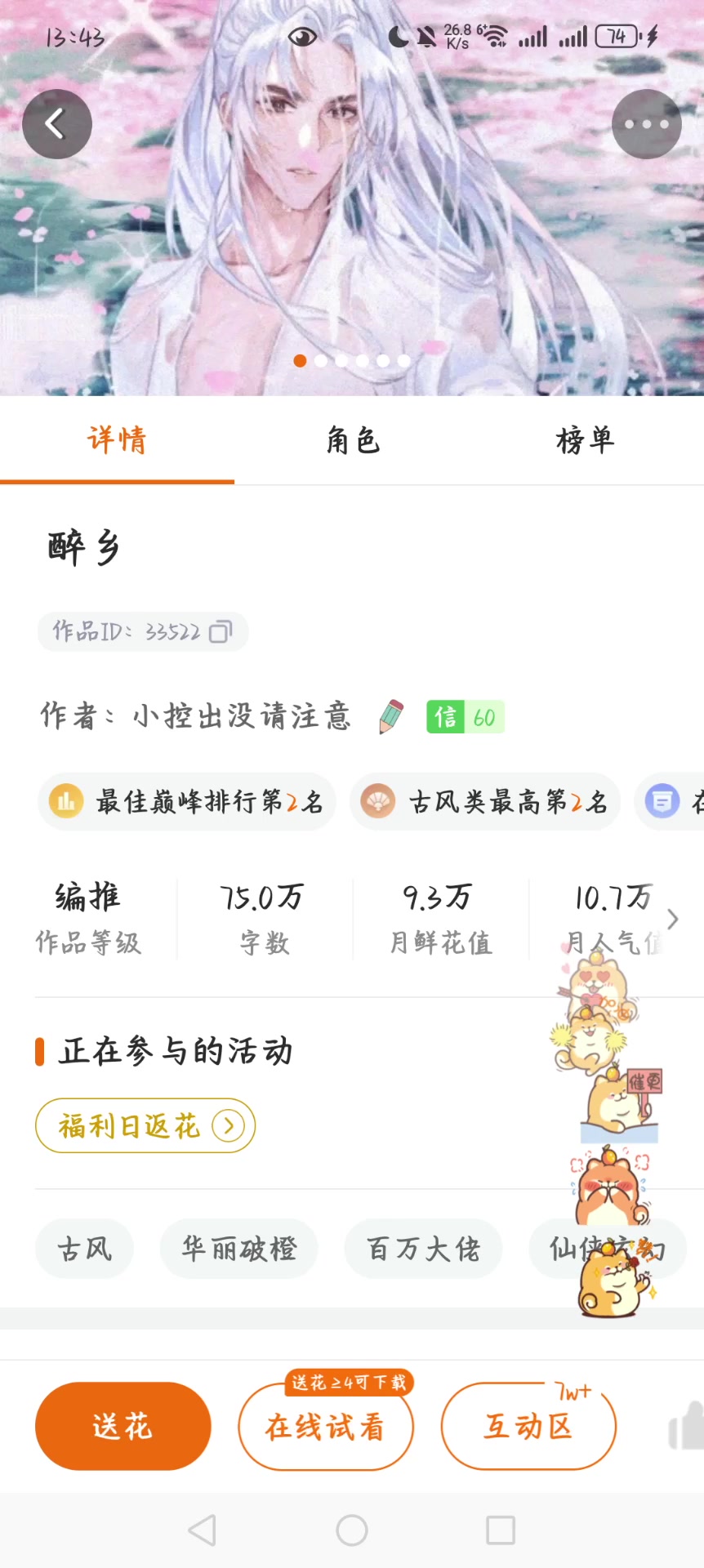
Task: Tap the thumbs-up like icon
Action: pos(686,1427)
